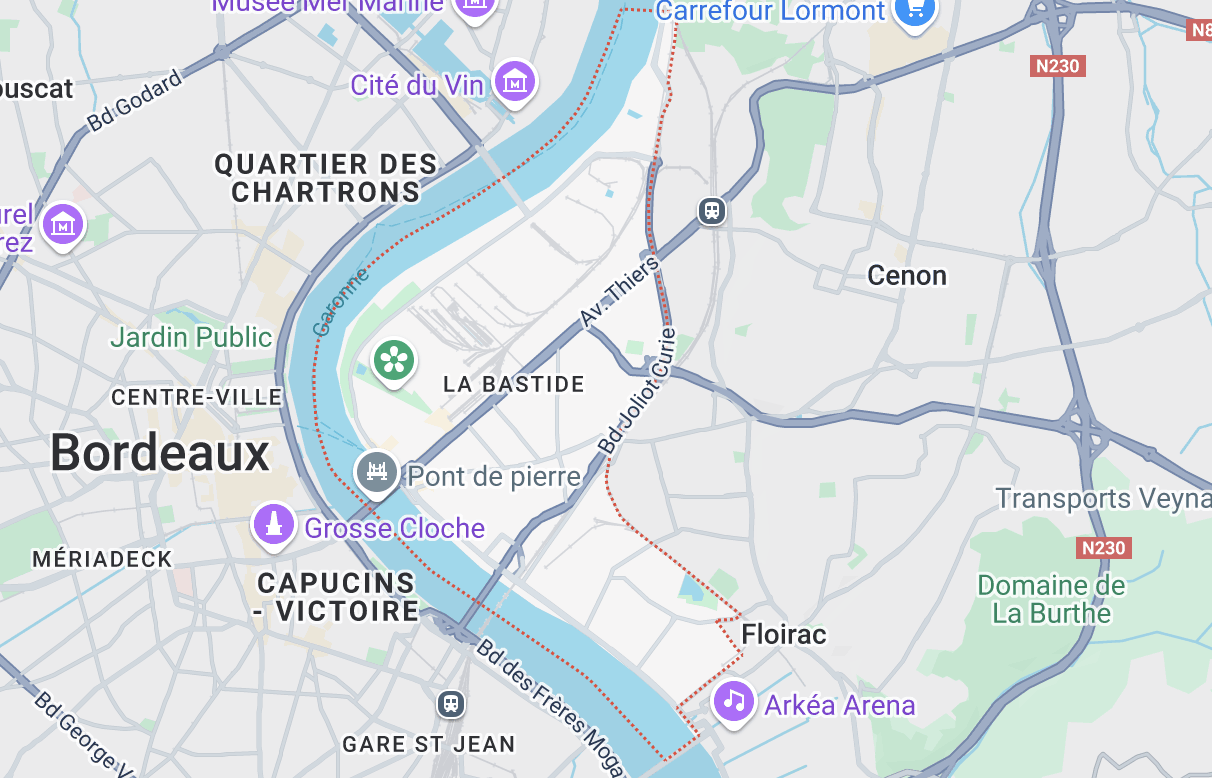Open the Grosse Cloche place marker
The height and width of the screenshot is (778, 1212).
[x=273, y=525]
